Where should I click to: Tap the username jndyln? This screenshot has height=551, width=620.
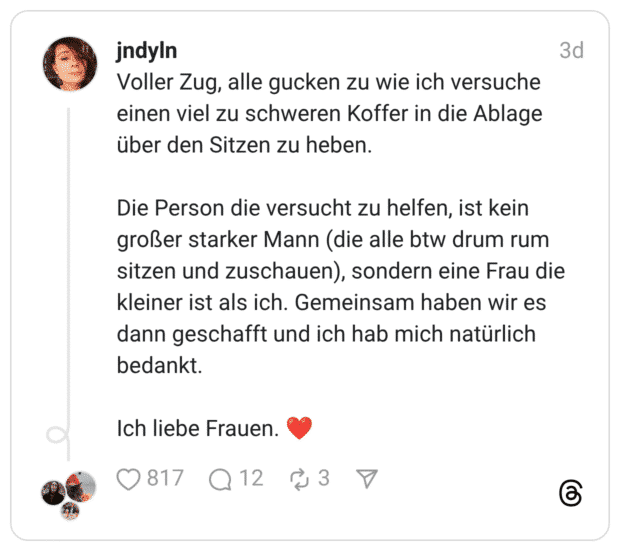[x=147, y=51]
